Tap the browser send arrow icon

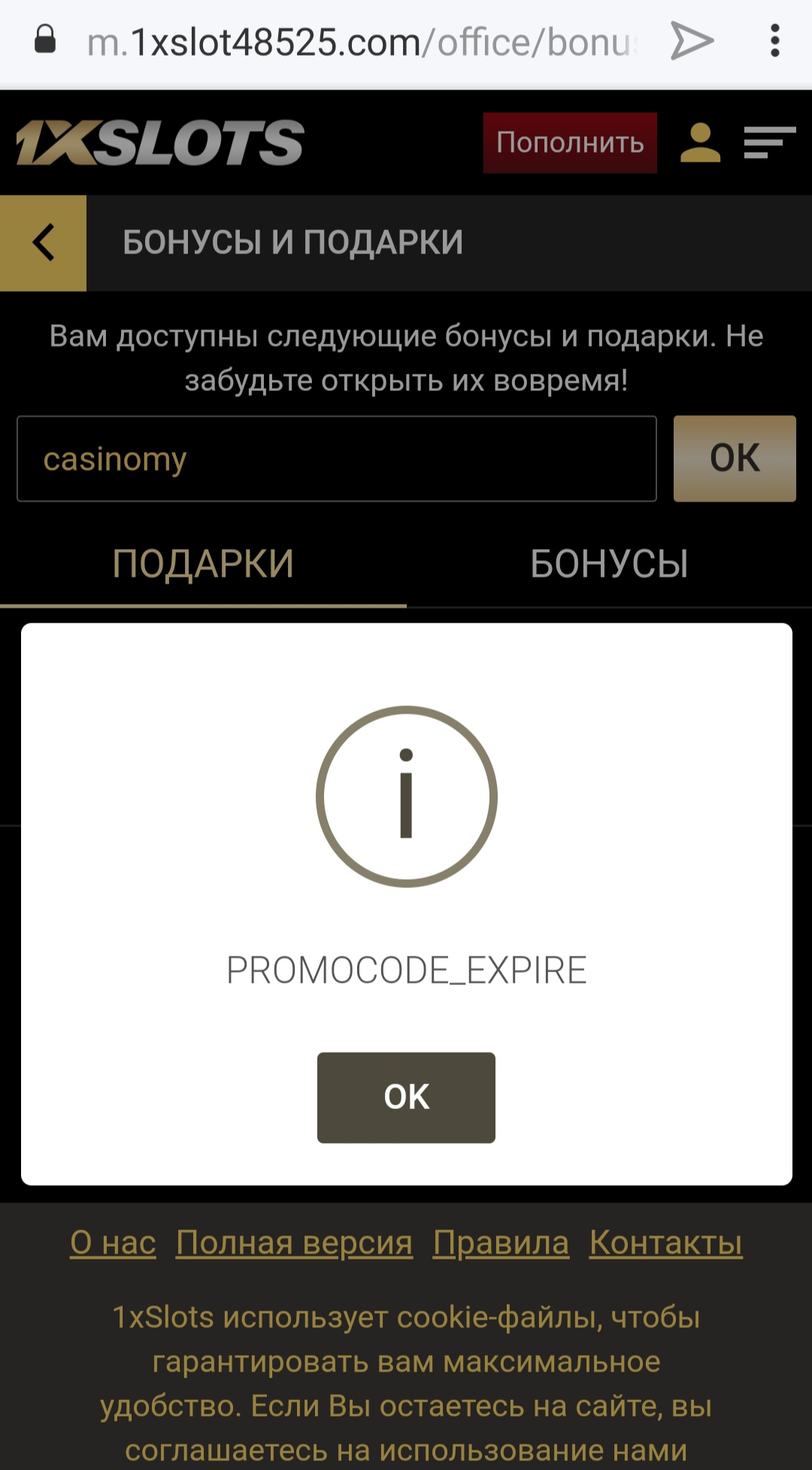pos(692,41)
